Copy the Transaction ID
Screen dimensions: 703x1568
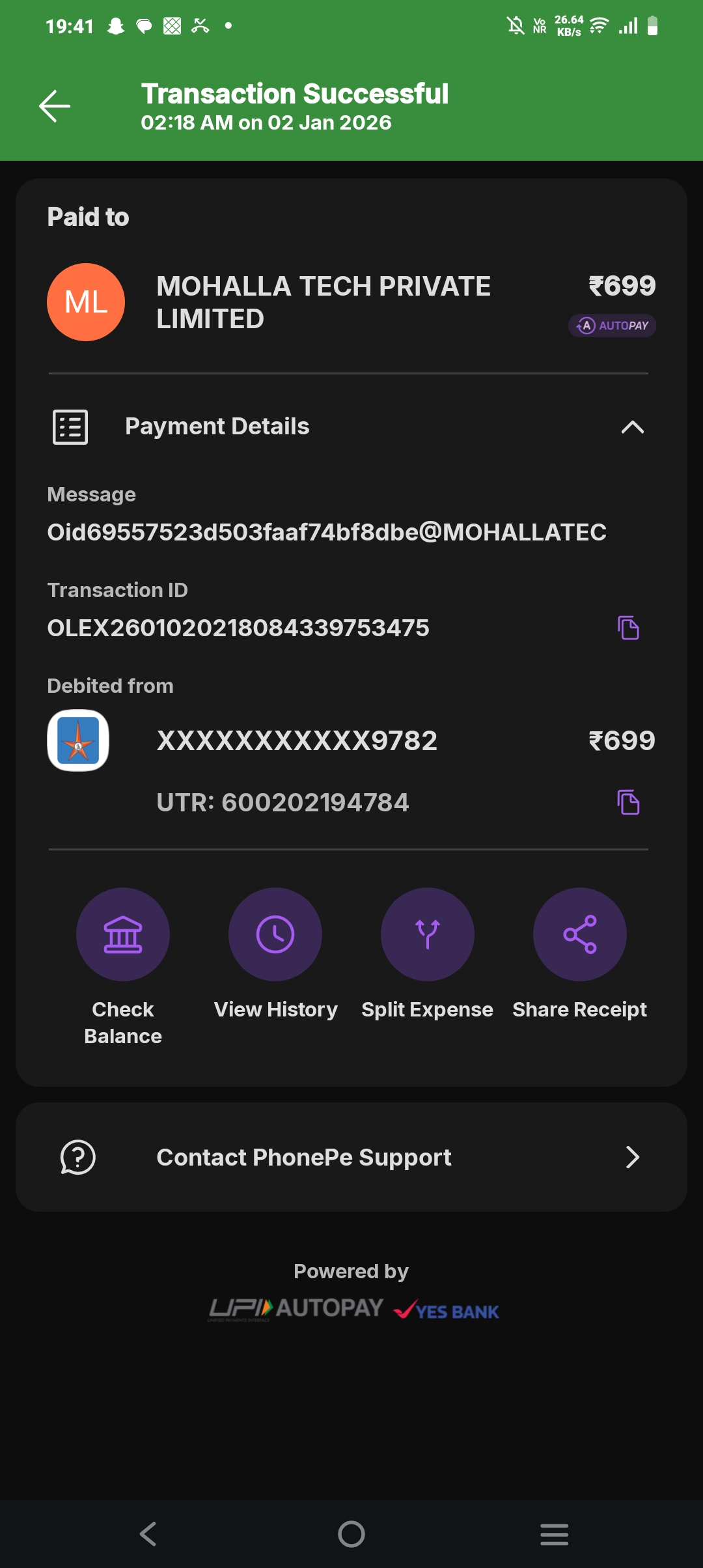click(x=628, y=628)
